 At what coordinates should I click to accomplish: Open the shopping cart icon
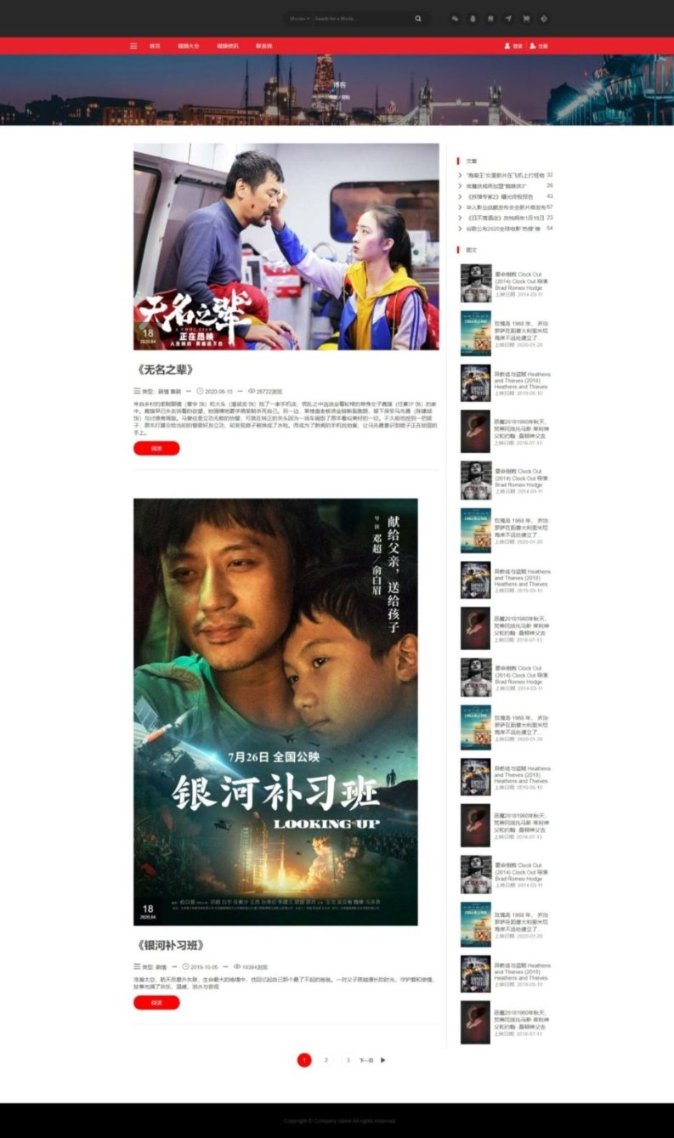point(526,18)
